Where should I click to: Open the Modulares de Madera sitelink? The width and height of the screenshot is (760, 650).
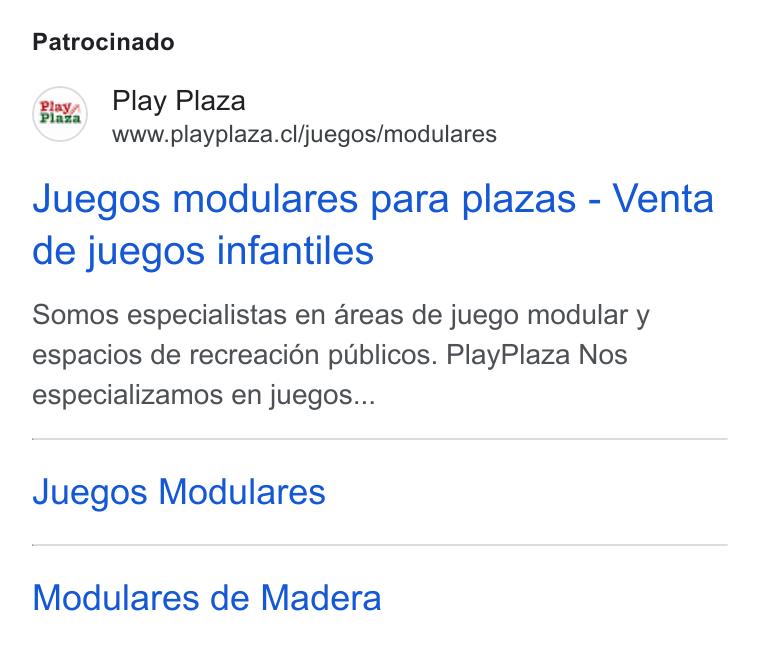207,598
